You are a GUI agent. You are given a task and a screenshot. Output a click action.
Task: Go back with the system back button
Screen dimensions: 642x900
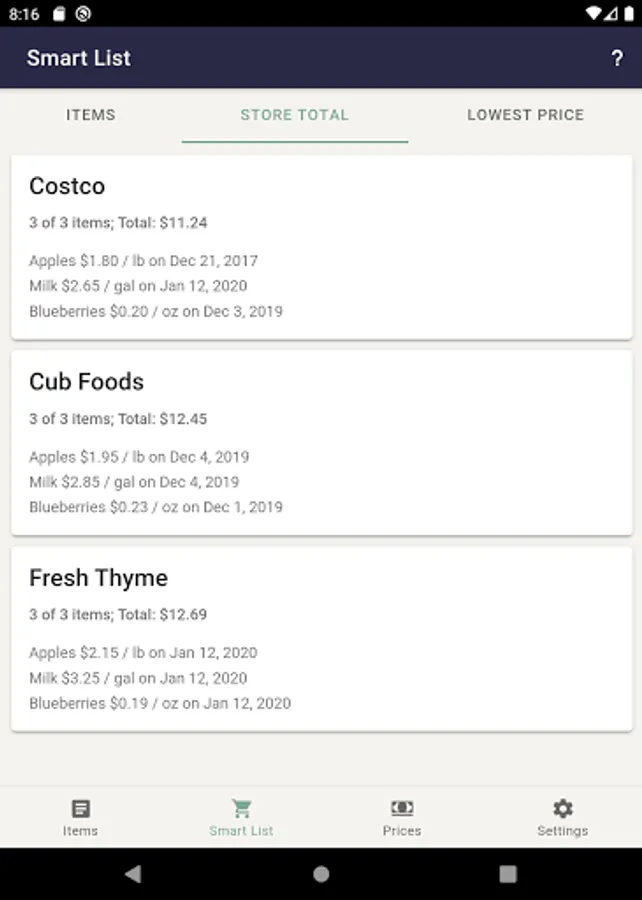(x=133, y=874)
